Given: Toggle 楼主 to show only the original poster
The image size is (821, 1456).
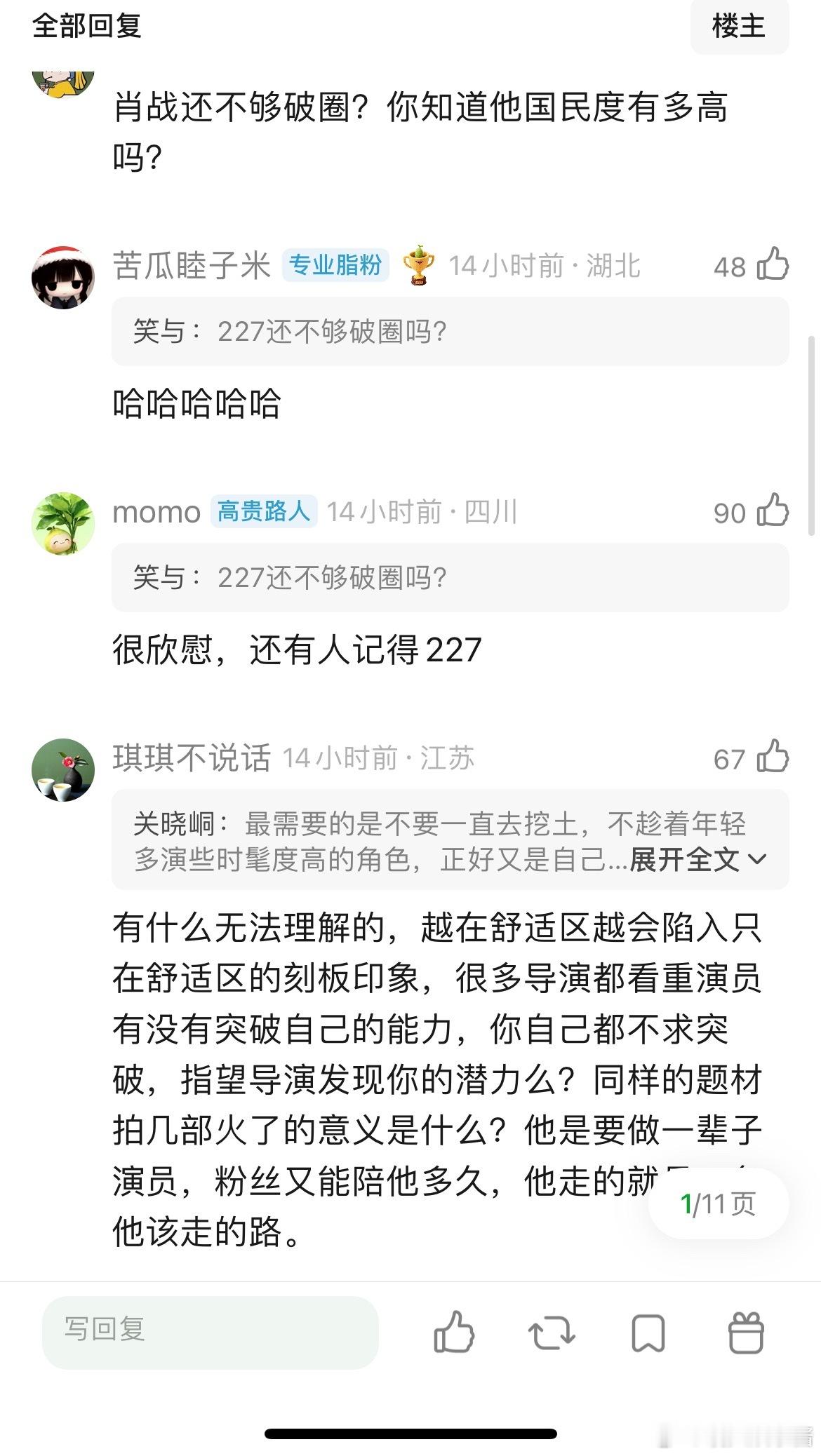Looking at the screenshot, I should point(740,28).
